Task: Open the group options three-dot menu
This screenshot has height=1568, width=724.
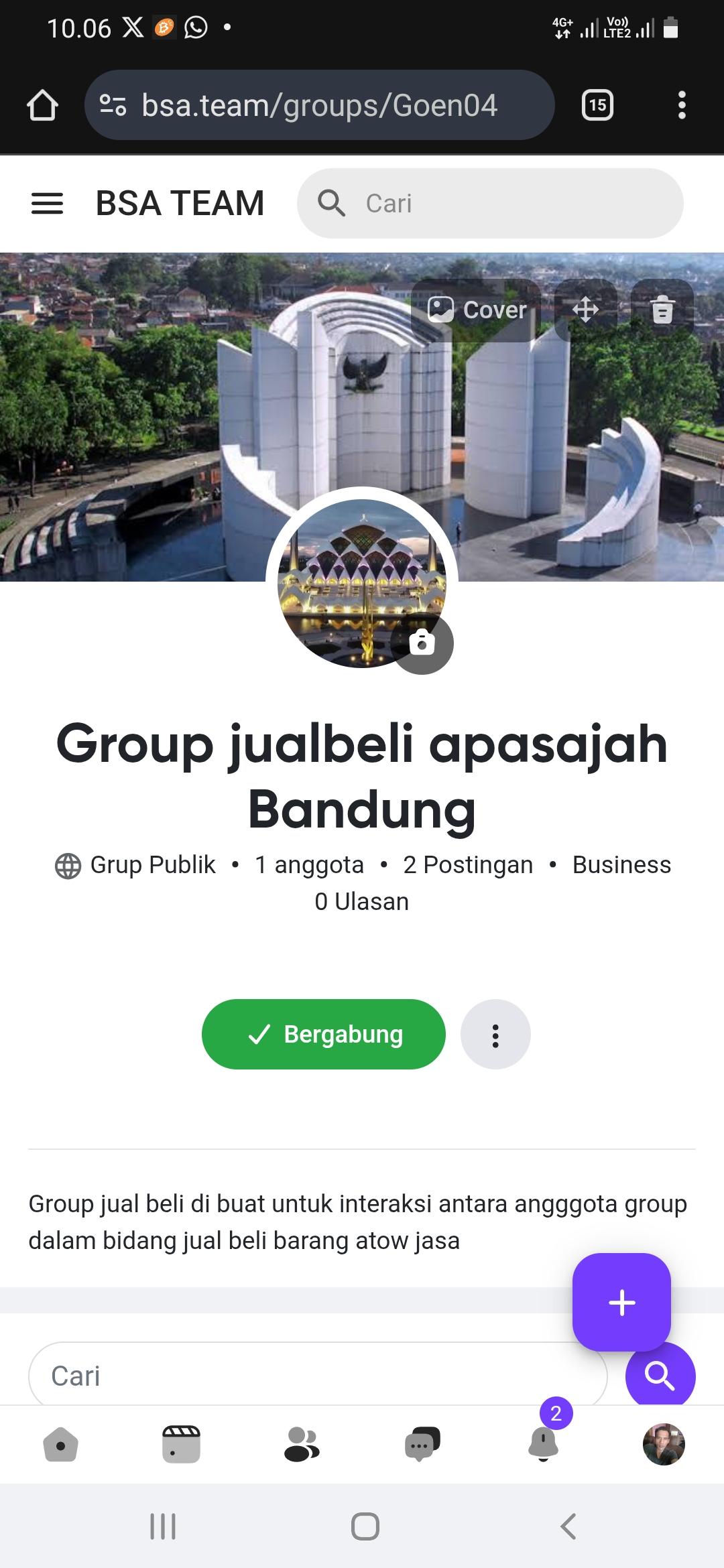Action: 495,1035
